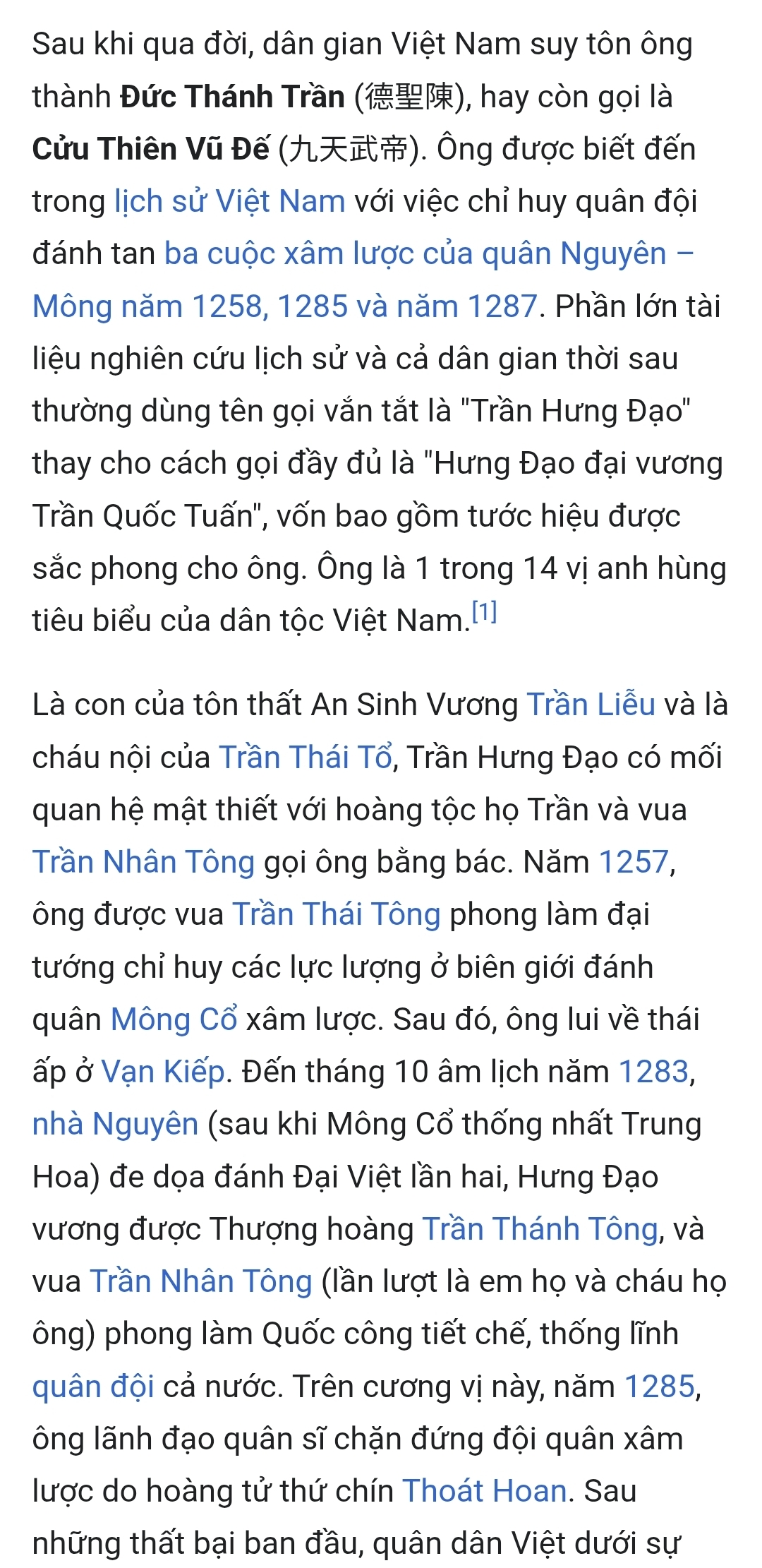Open the Thoát Hoan link
The width and height of the screenshot is (762, 1568).
pos(485,1491)
